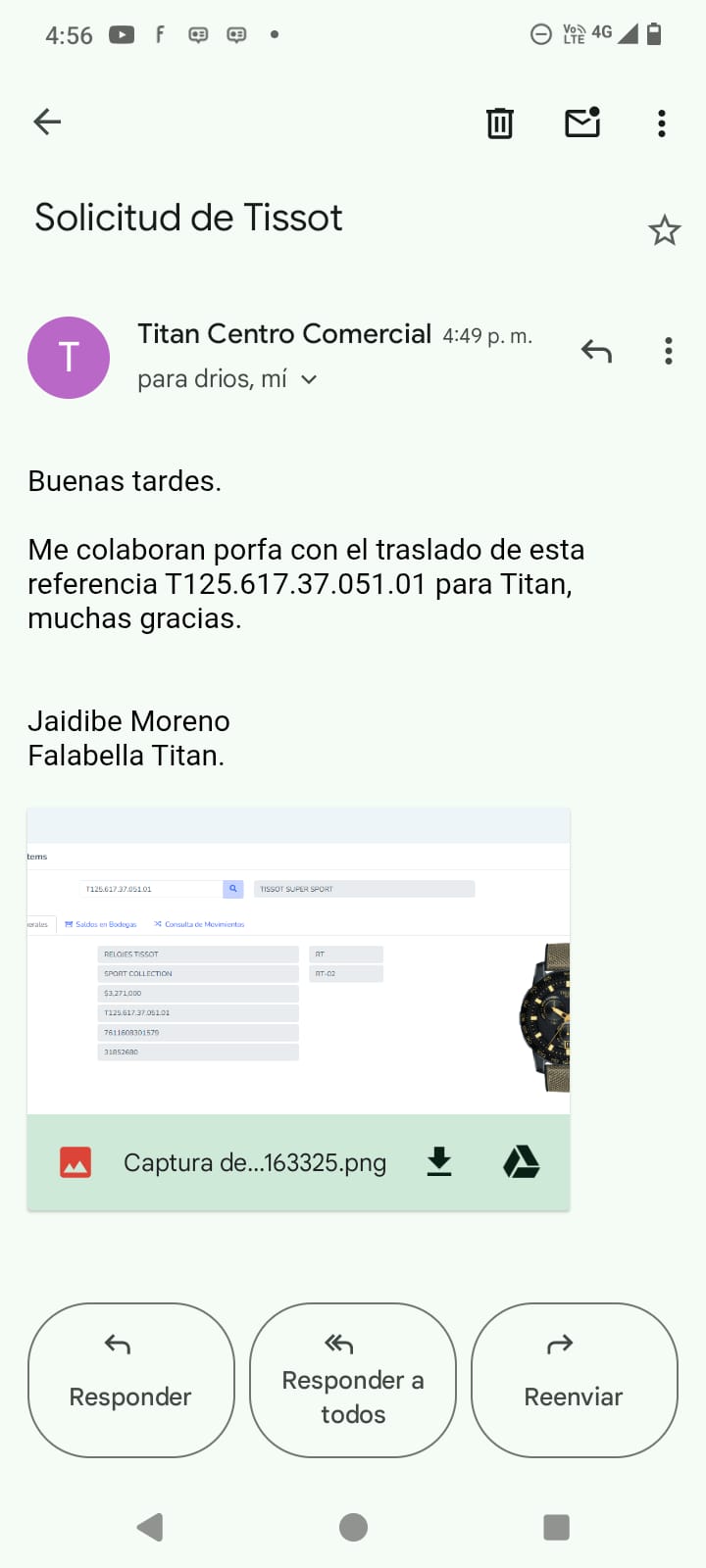Viewport: 706px width, 1568px height.
Task: Open message options next to reply arrow
Action: click(669, 351)
